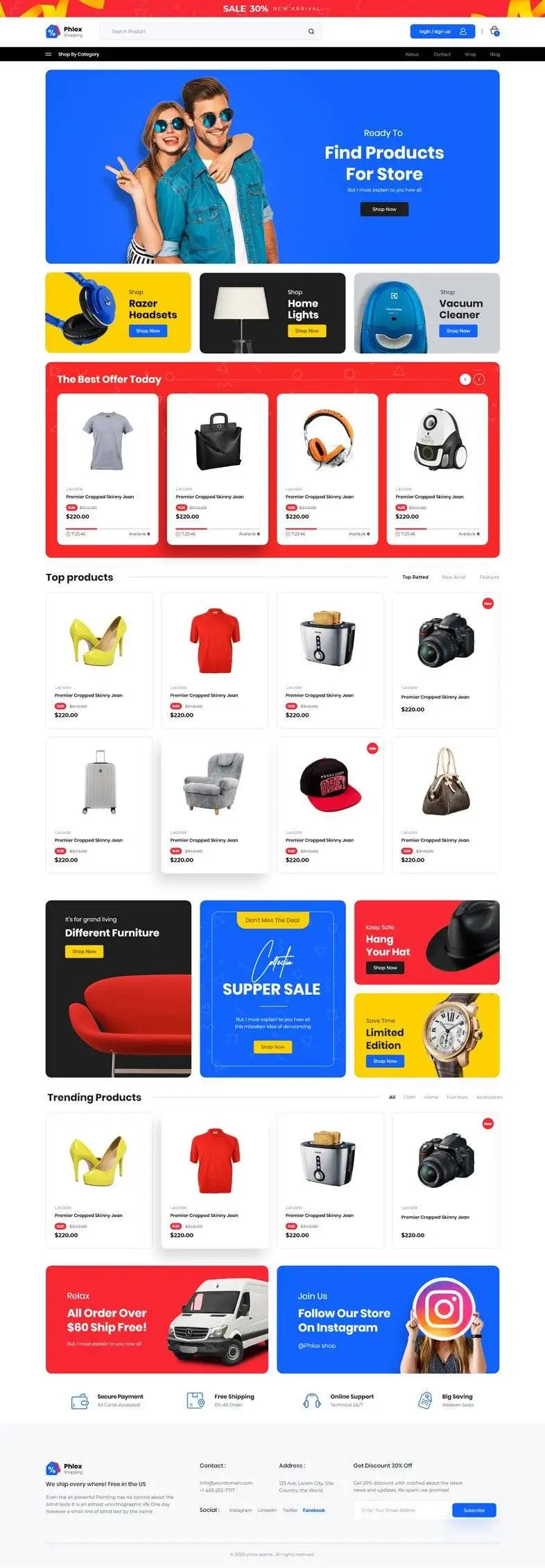
Task: Enter email in the newsletter field
Action: 402,1510
